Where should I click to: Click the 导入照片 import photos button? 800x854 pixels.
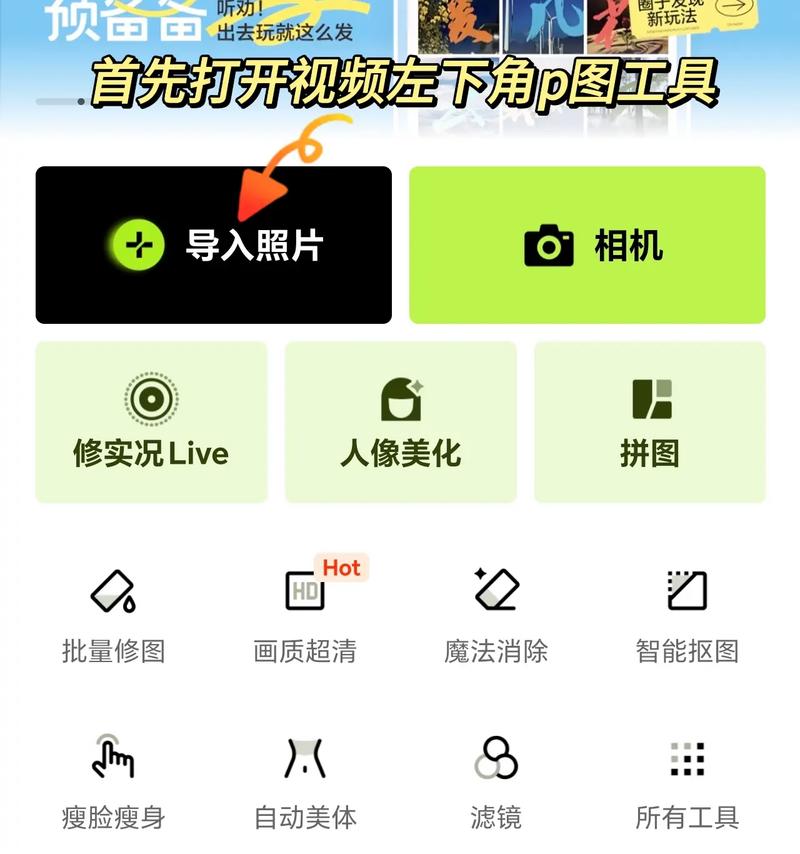pos(212,243)
